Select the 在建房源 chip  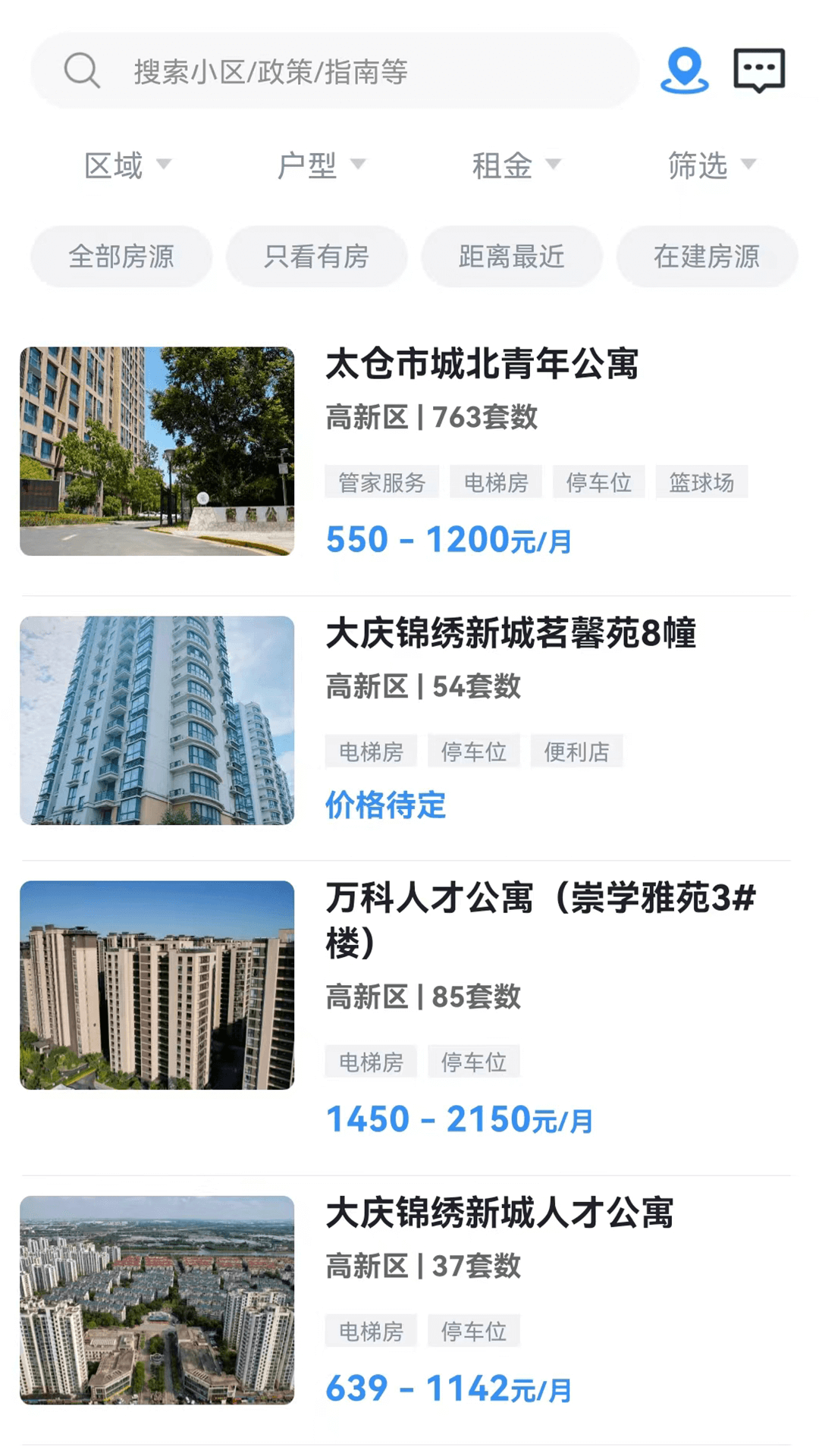[x=707, y=256]
